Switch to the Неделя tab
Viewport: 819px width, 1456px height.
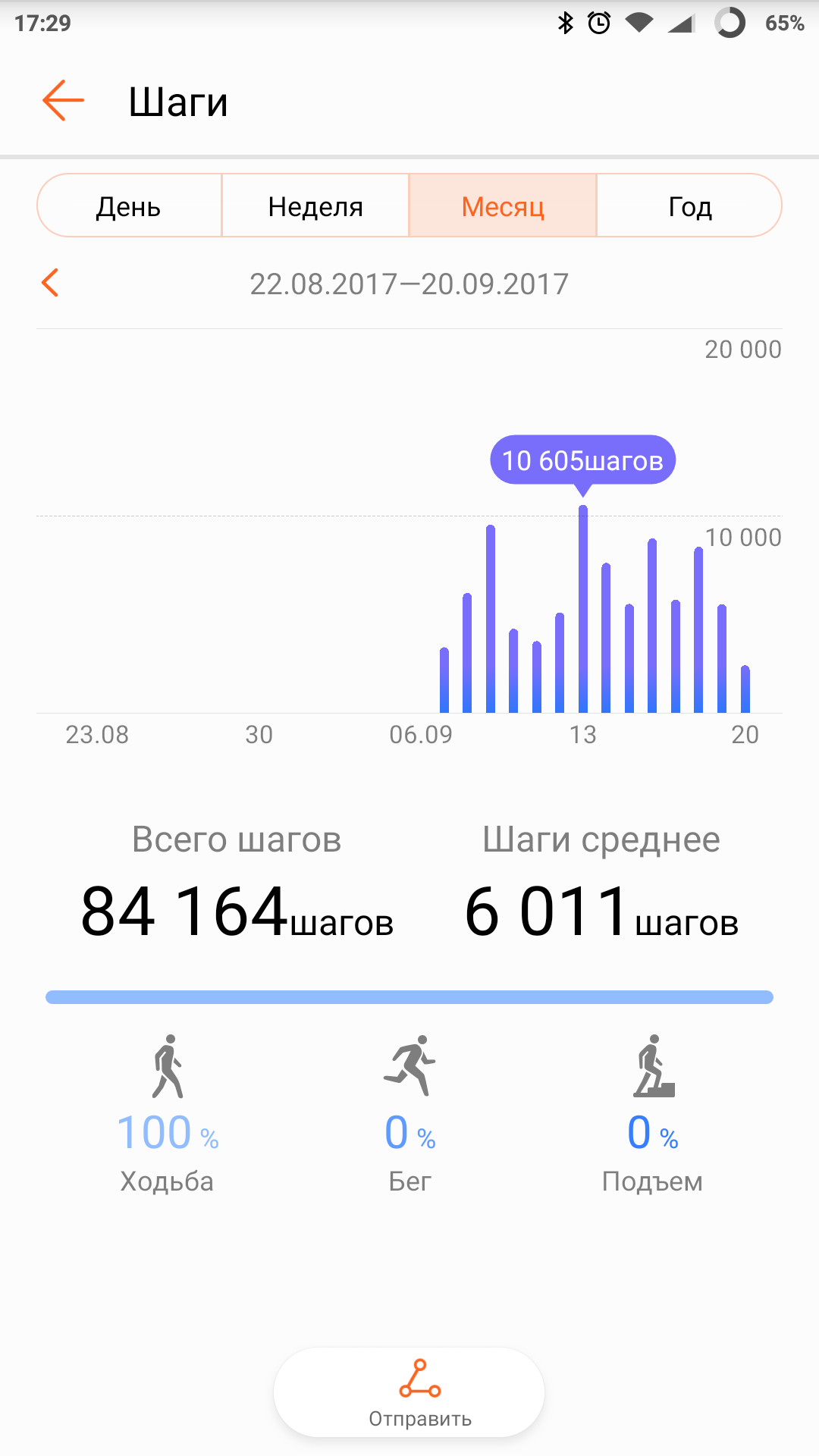(315, 206)
